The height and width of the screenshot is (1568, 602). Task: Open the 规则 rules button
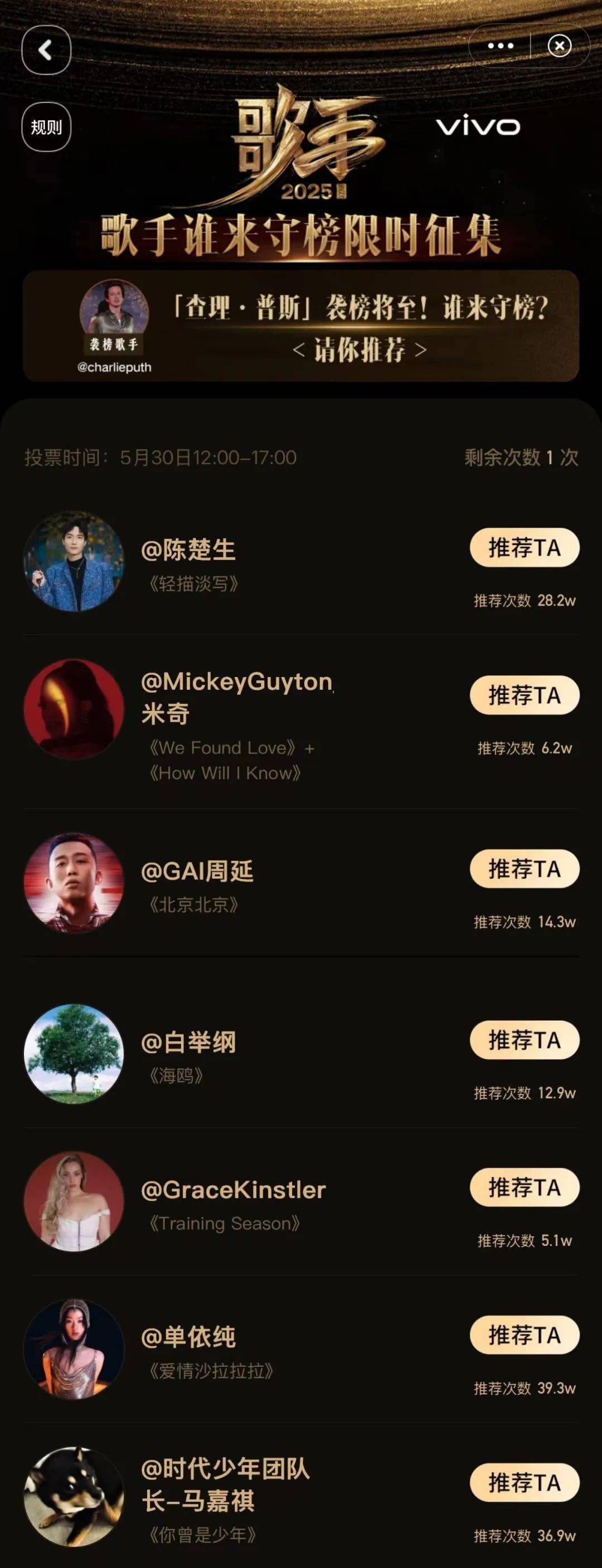(x=46, y=127)
